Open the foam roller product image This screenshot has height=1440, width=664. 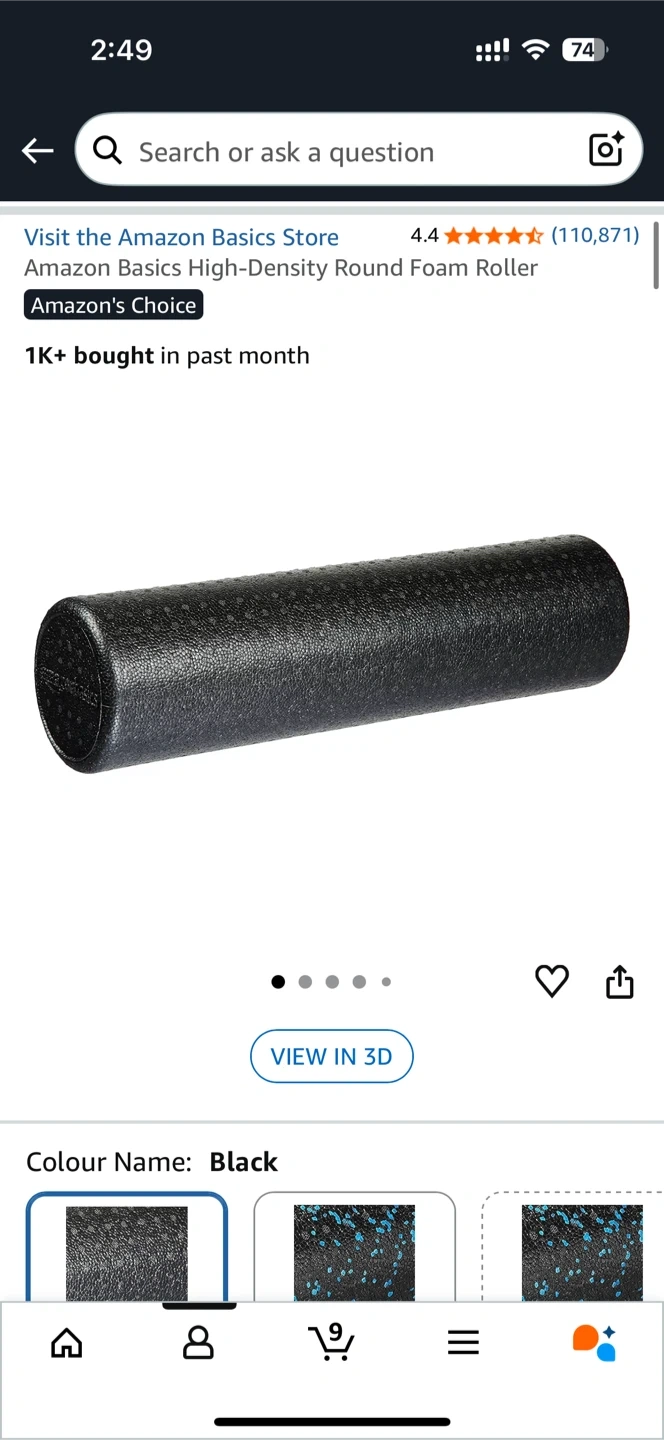332,653
